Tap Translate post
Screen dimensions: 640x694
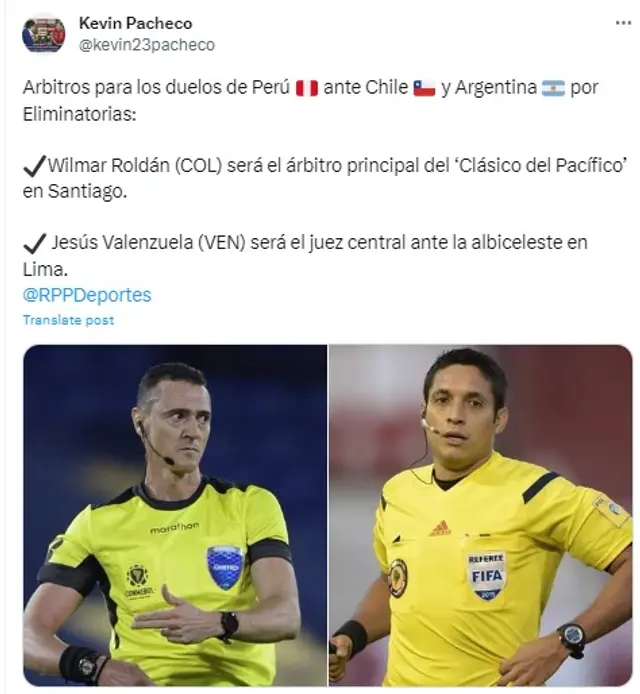tap(69, 320)
